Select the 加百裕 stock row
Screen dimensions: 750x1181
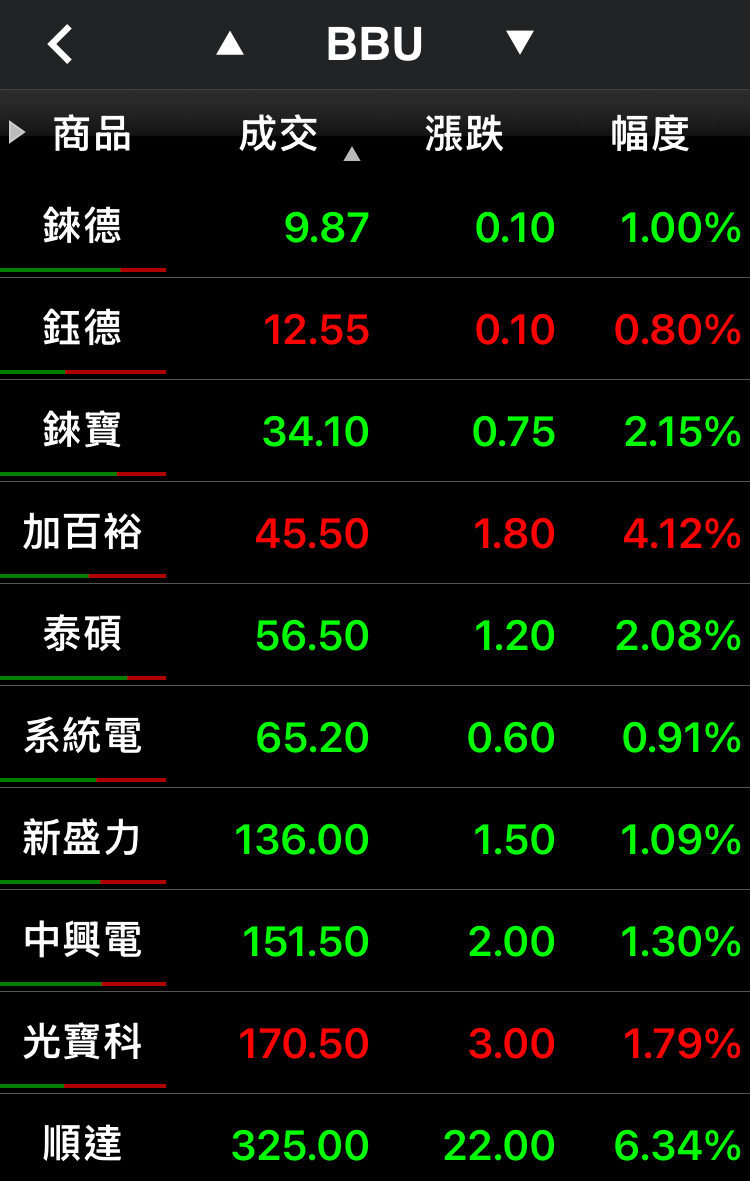coord(375,533)
